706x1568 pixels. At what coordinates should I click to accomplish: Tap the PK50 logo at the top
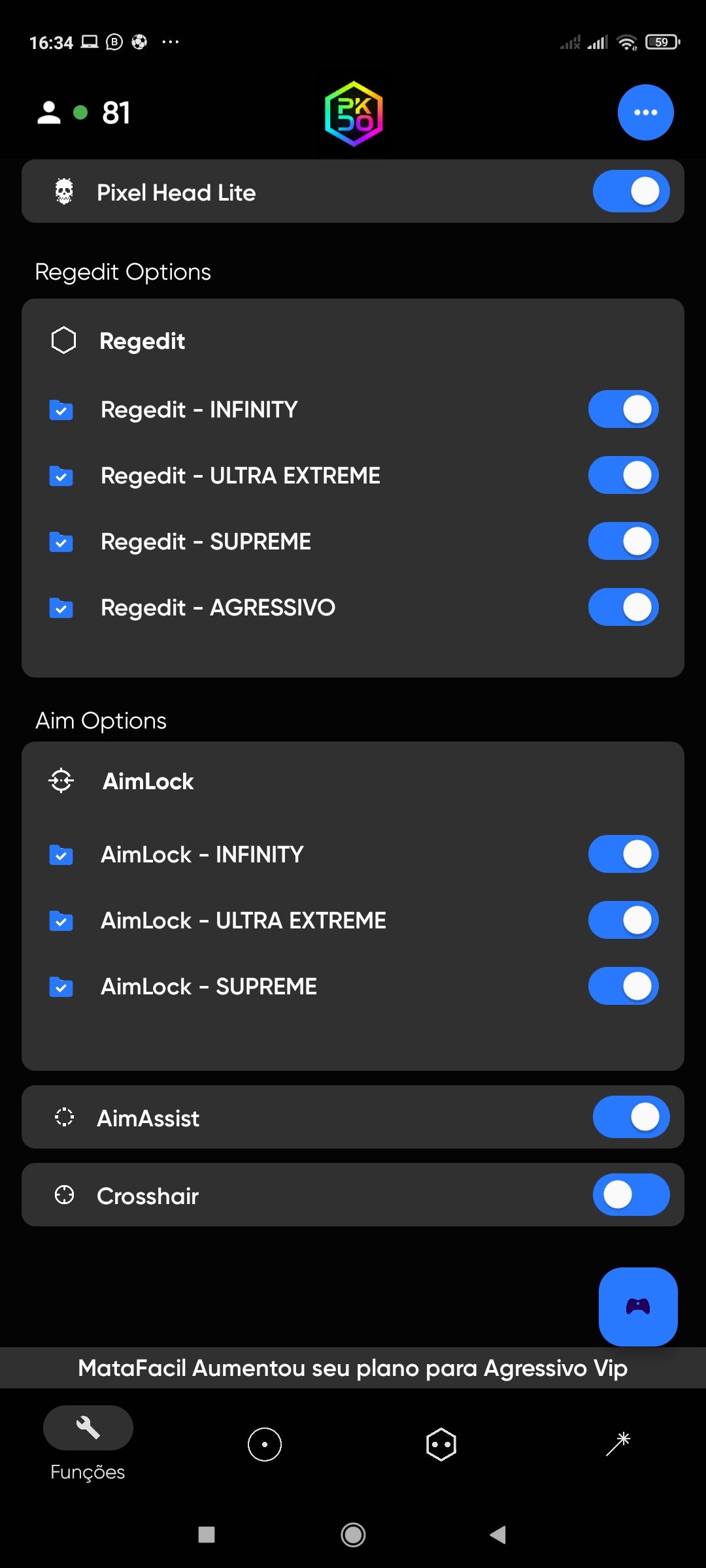(353, 112)
